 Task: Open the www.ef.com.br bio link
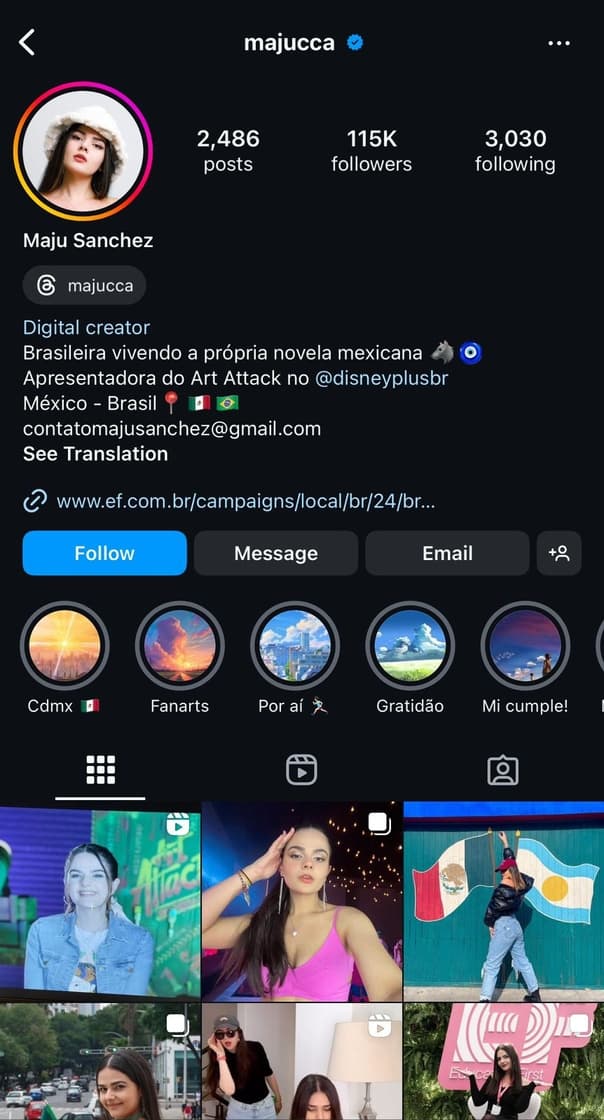[x=245, y=501]
